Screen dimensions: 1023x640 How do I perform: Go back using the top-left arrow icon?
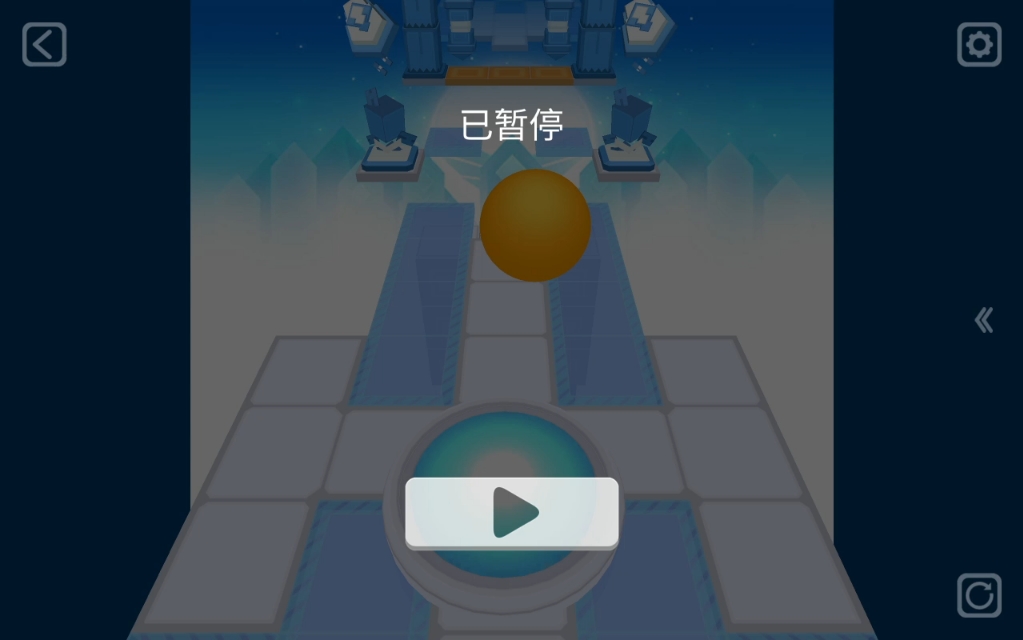click(44, 45)
